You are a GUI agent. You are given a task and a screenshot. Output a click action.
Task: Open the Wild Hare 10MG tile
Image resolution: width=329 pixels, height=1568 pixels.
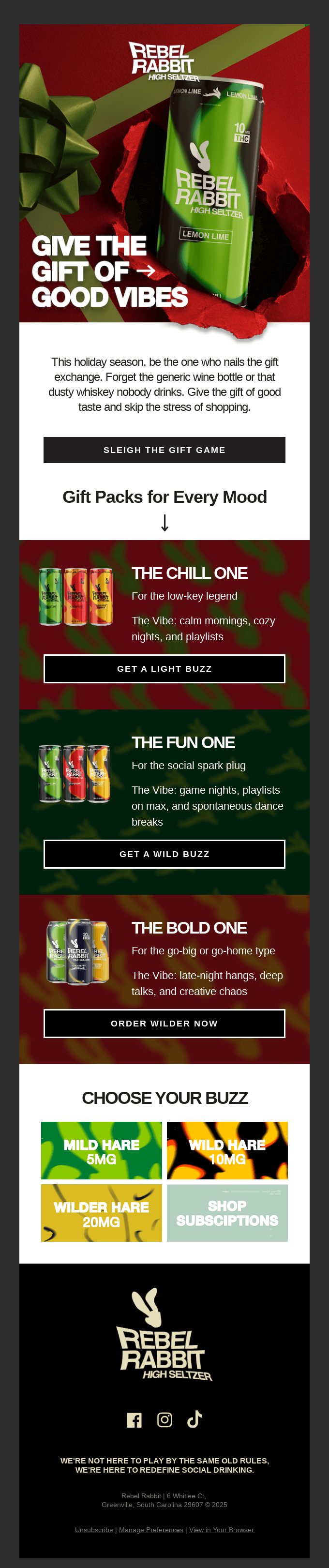click(x=227, y=1150)
